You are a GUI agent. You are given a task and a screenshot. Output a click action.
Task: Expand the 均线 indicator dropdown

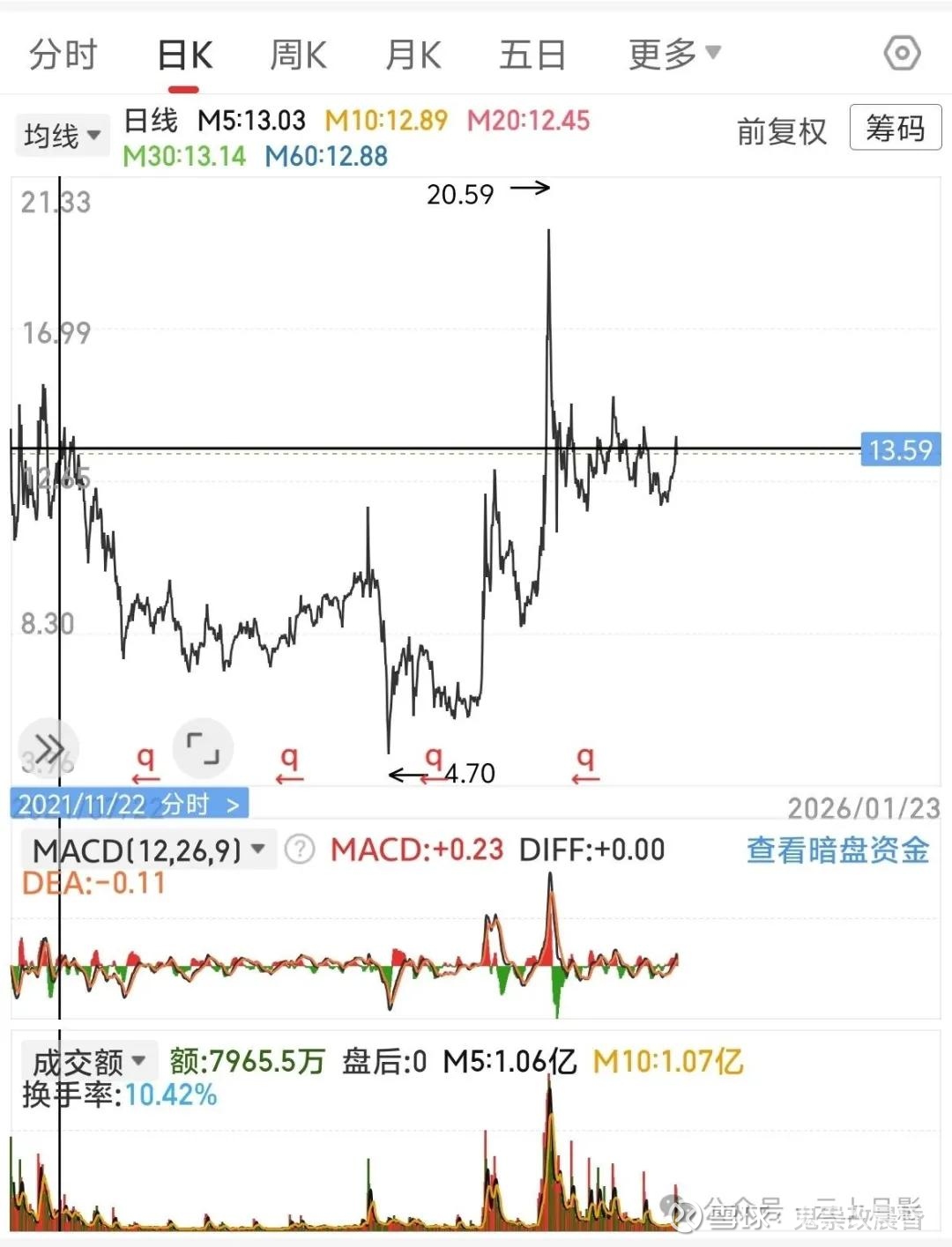pyautogui.click(x=62, y=136)
